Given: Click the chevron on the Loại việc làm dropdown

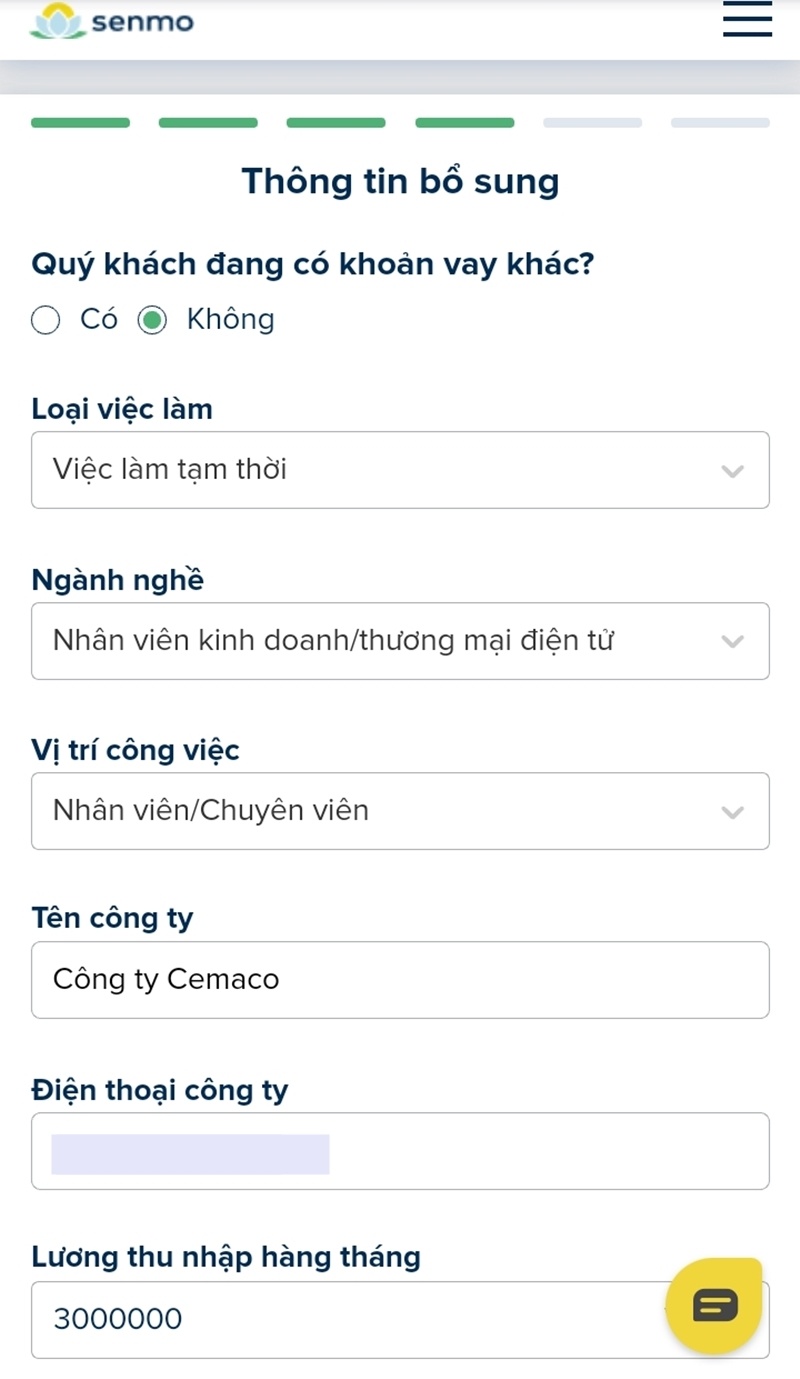Looking at the screenshot, I should coord(732,470).
